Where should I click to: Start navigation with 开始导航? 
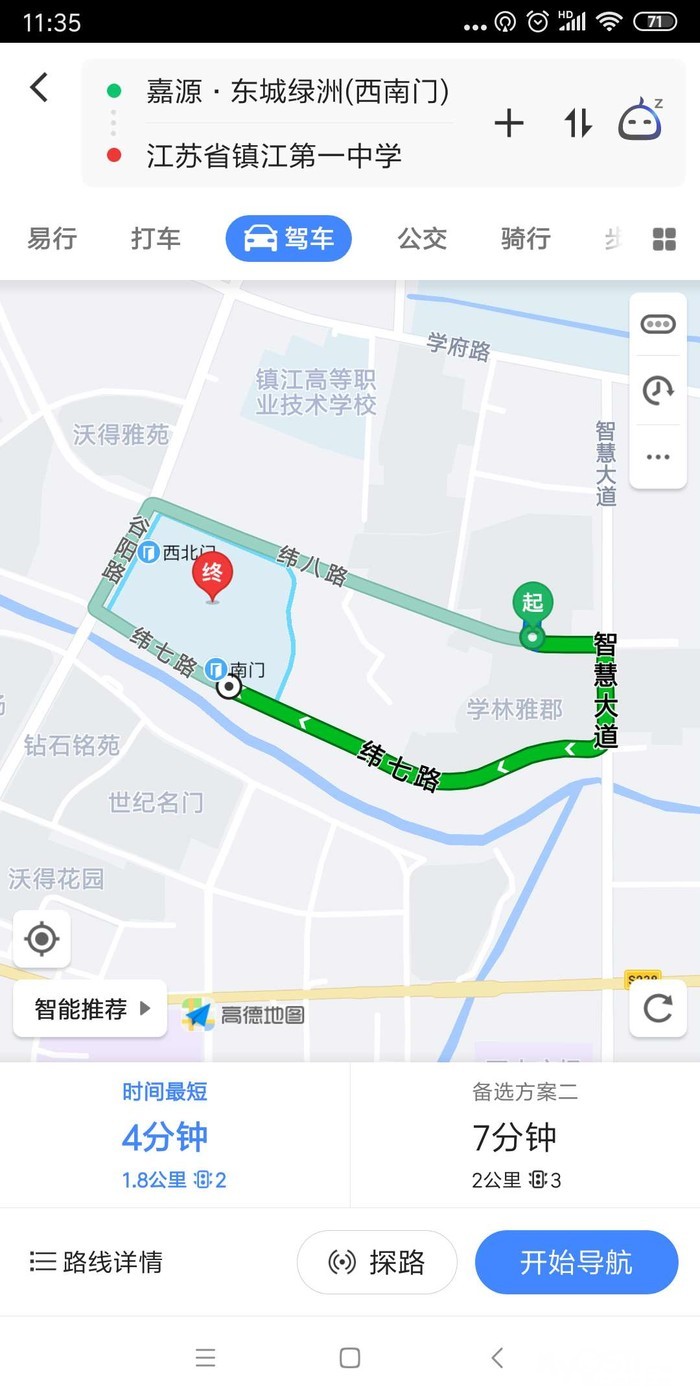coord(576,1262)
